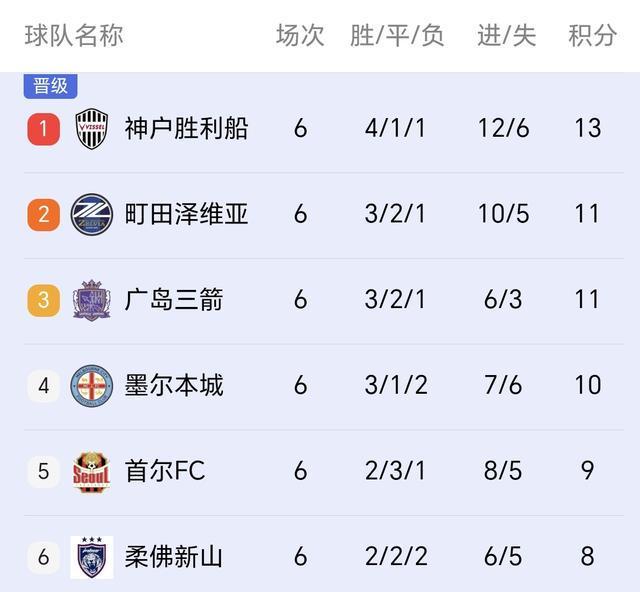This screenshot has height=592, width=640.
Task: Open the 神户胜利船 team row
Action: 186,129
